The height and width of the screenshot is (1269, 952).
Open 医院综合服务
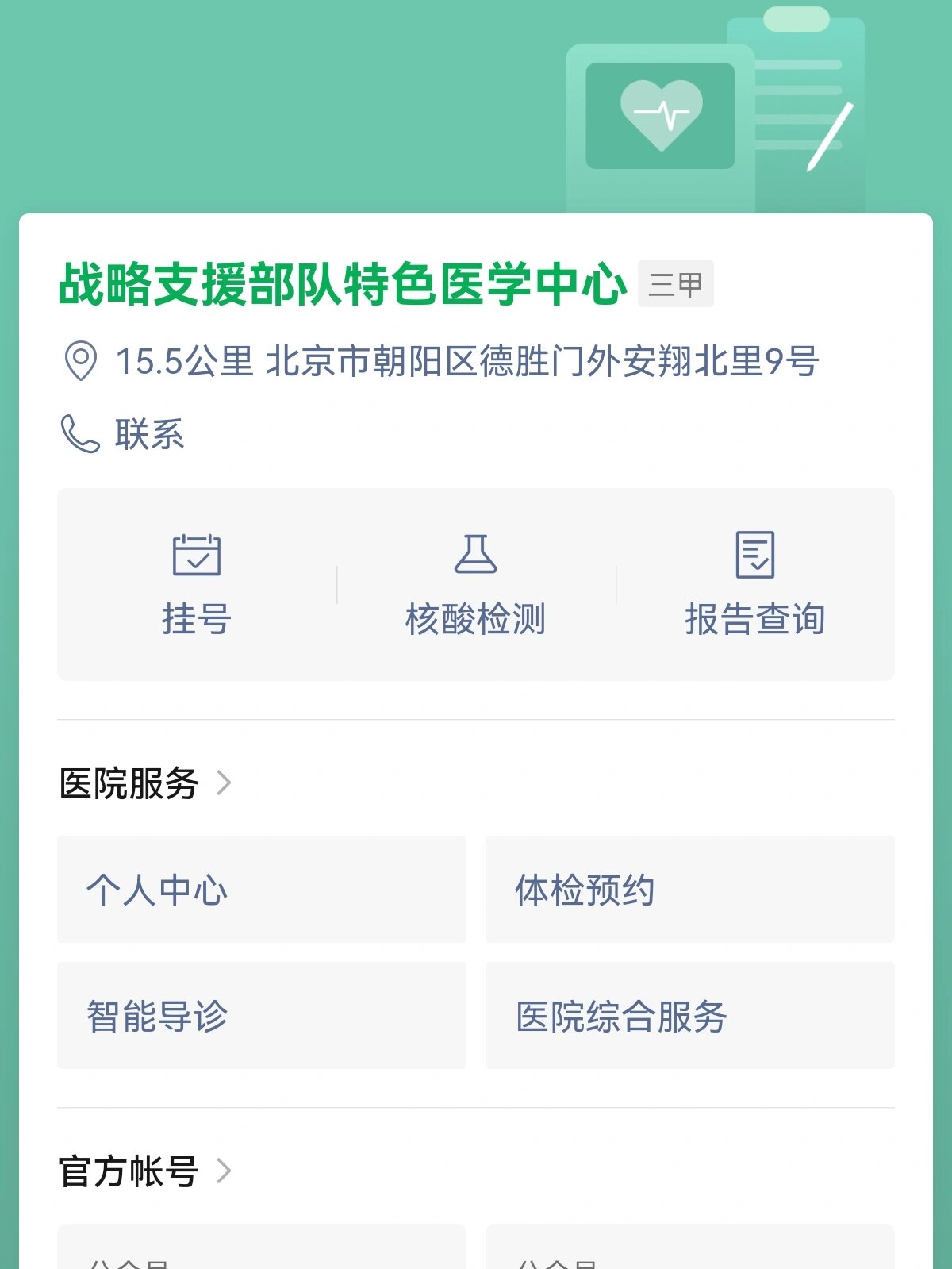tap(689, 1016)
